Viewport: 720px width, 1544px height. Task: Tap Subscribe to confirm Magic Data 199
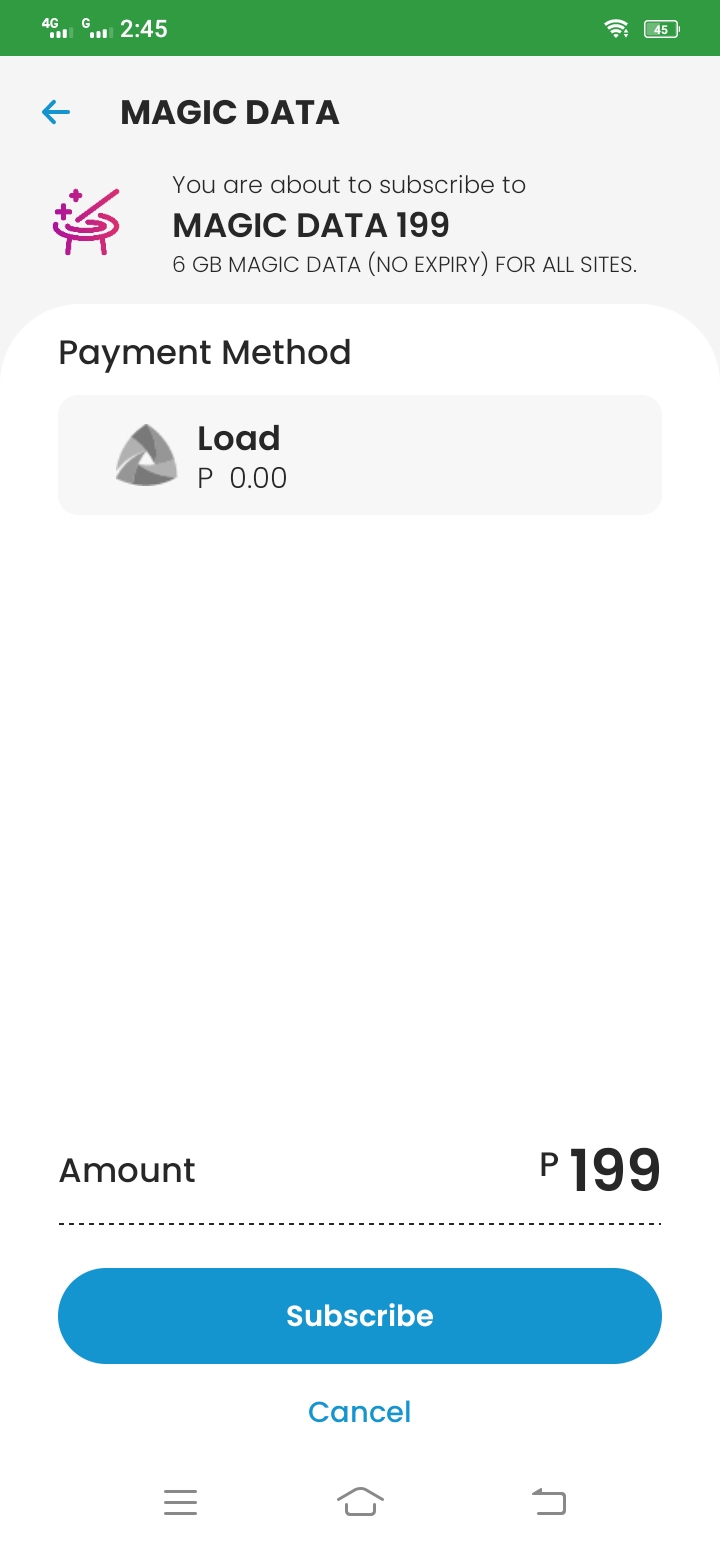click(359, 1315)
